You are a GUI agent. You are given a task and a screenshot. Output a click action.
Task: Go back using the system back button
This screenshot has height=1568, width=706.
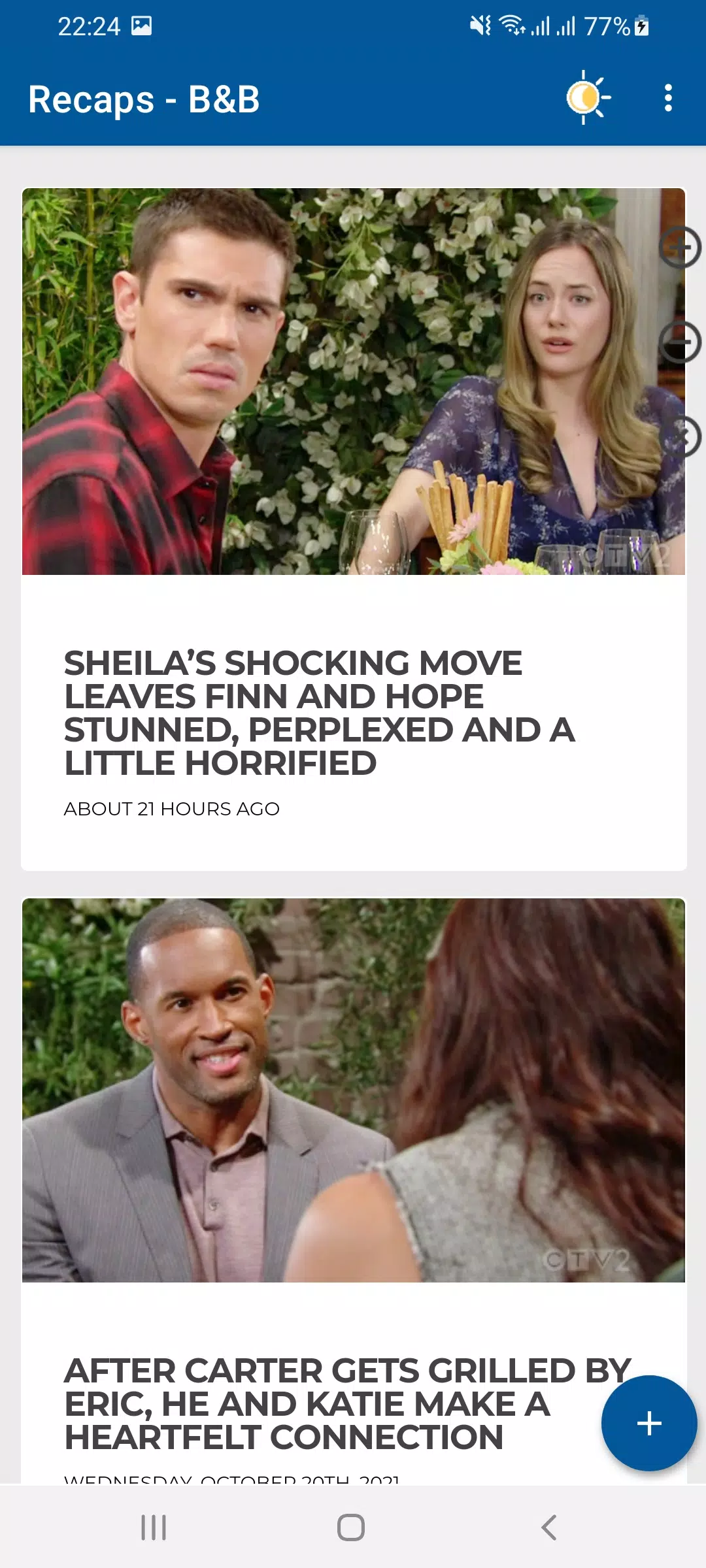(x=549, y=1527)
